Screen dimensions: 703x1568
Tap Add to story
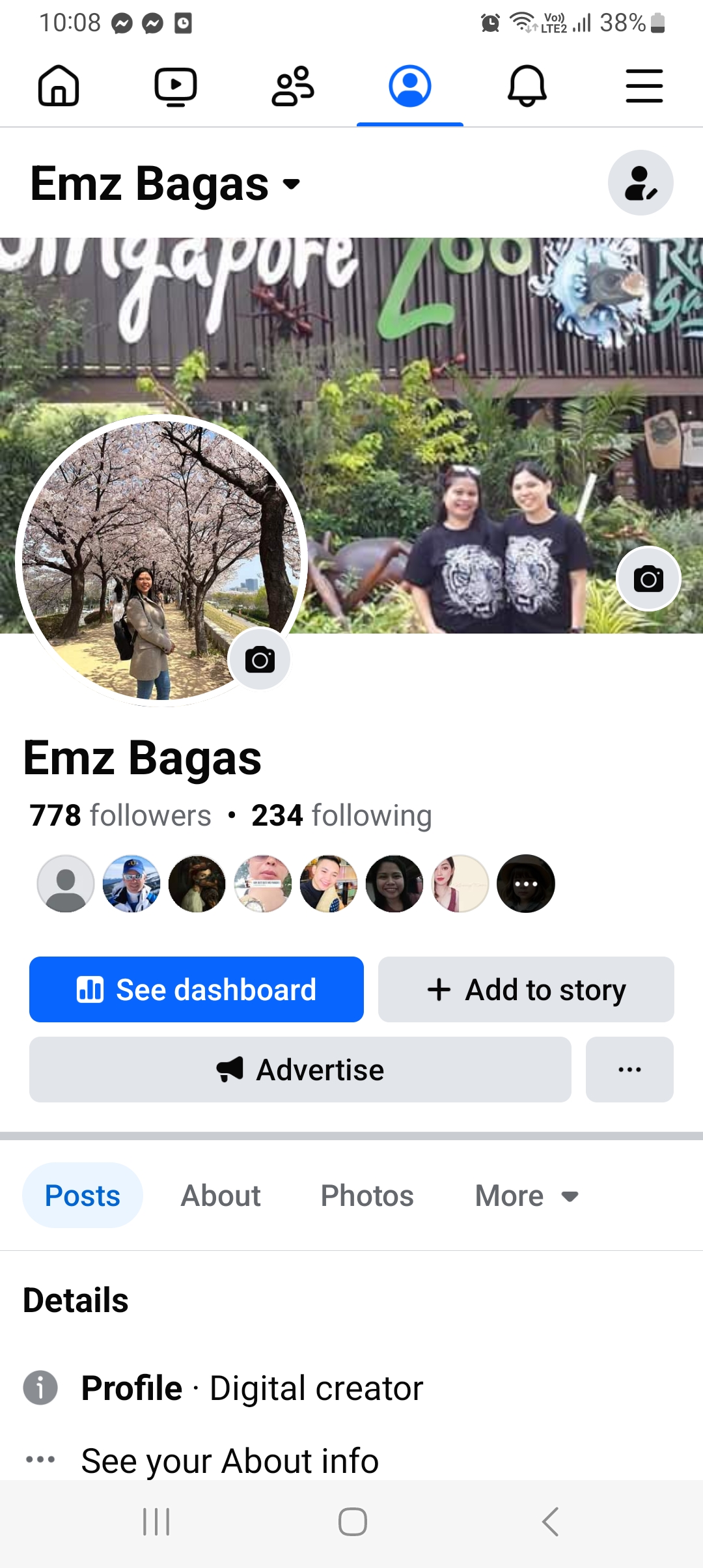tap(526, 989)
